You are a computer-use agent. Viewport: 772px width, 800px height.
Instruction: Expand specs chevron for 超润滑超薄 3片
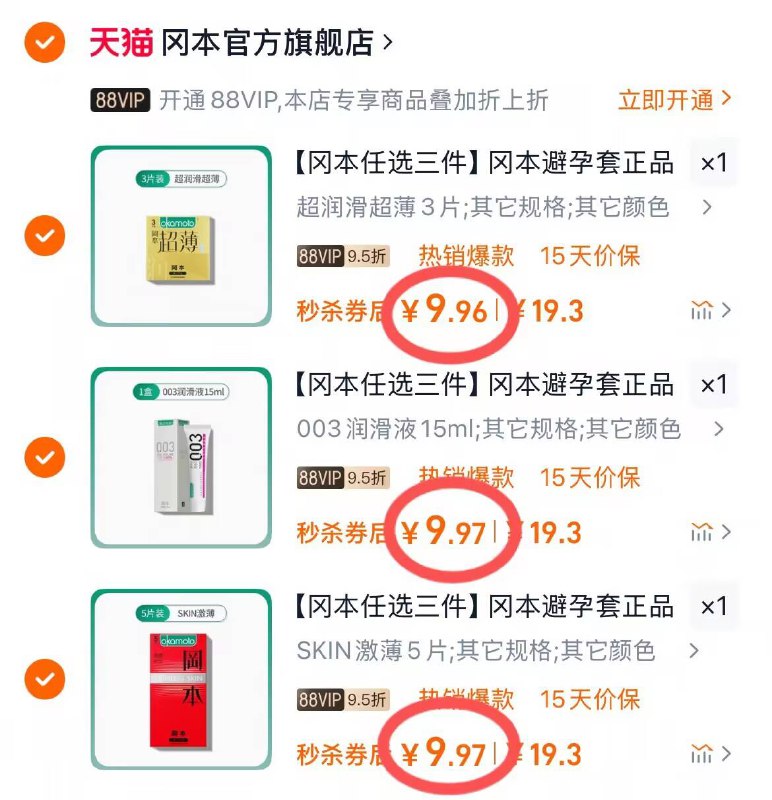tap(706, 206)
